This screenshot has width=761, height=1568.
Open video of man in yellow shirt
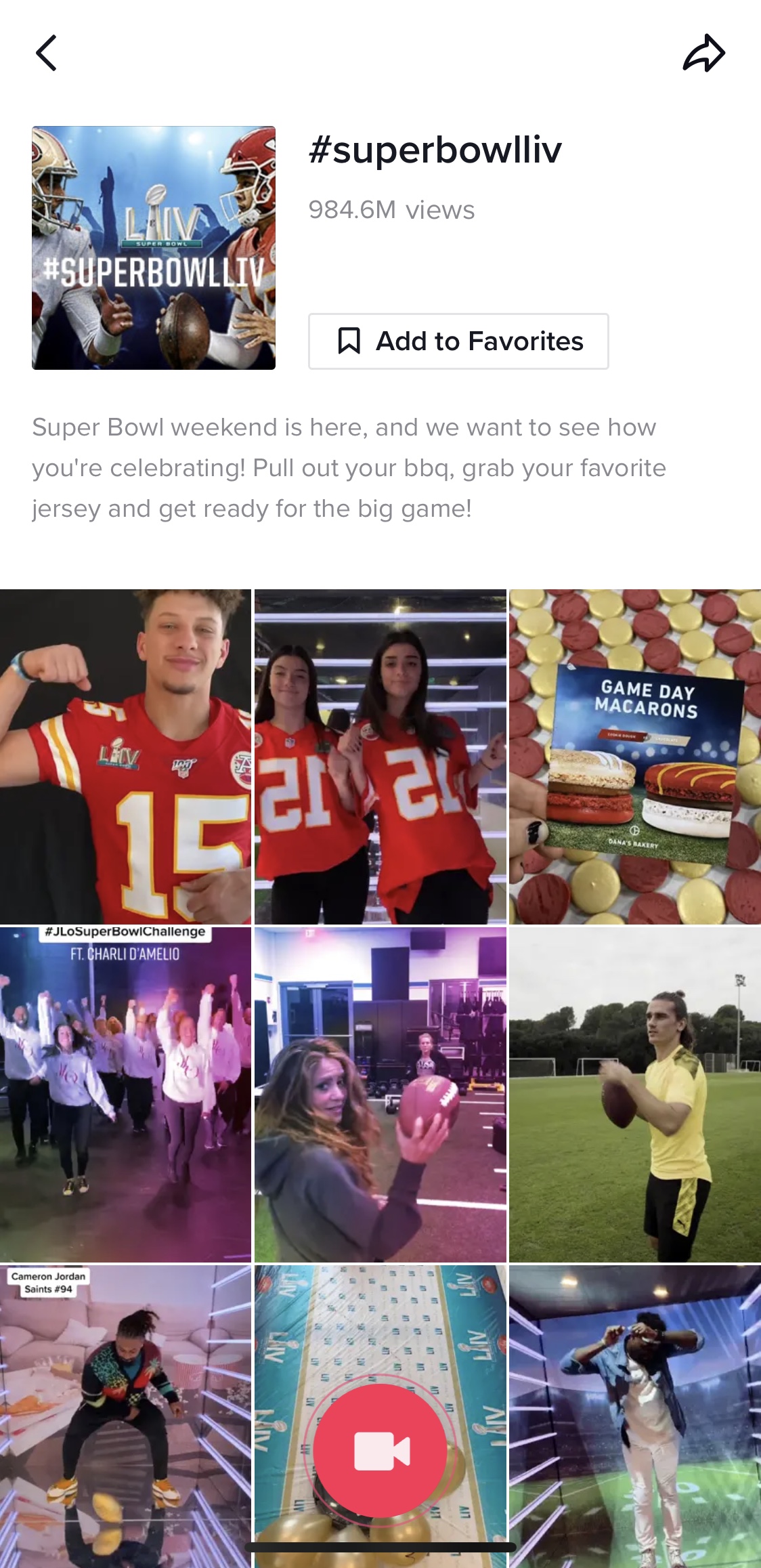tap(634, 1095)
